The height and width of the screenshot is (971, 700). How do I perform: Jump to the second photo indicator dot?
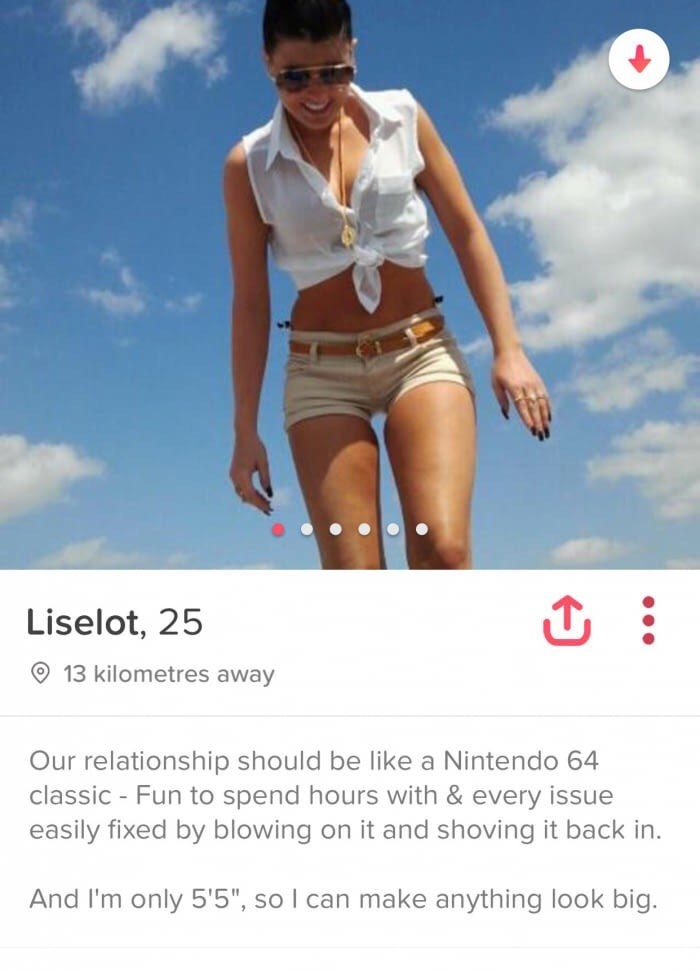308,528
